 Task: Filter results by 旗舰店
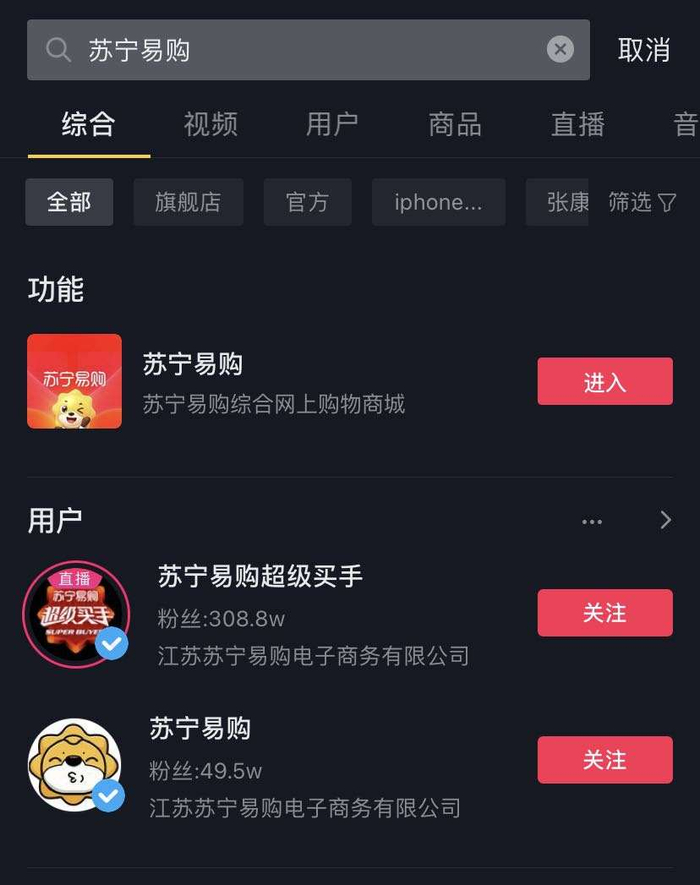188,202
